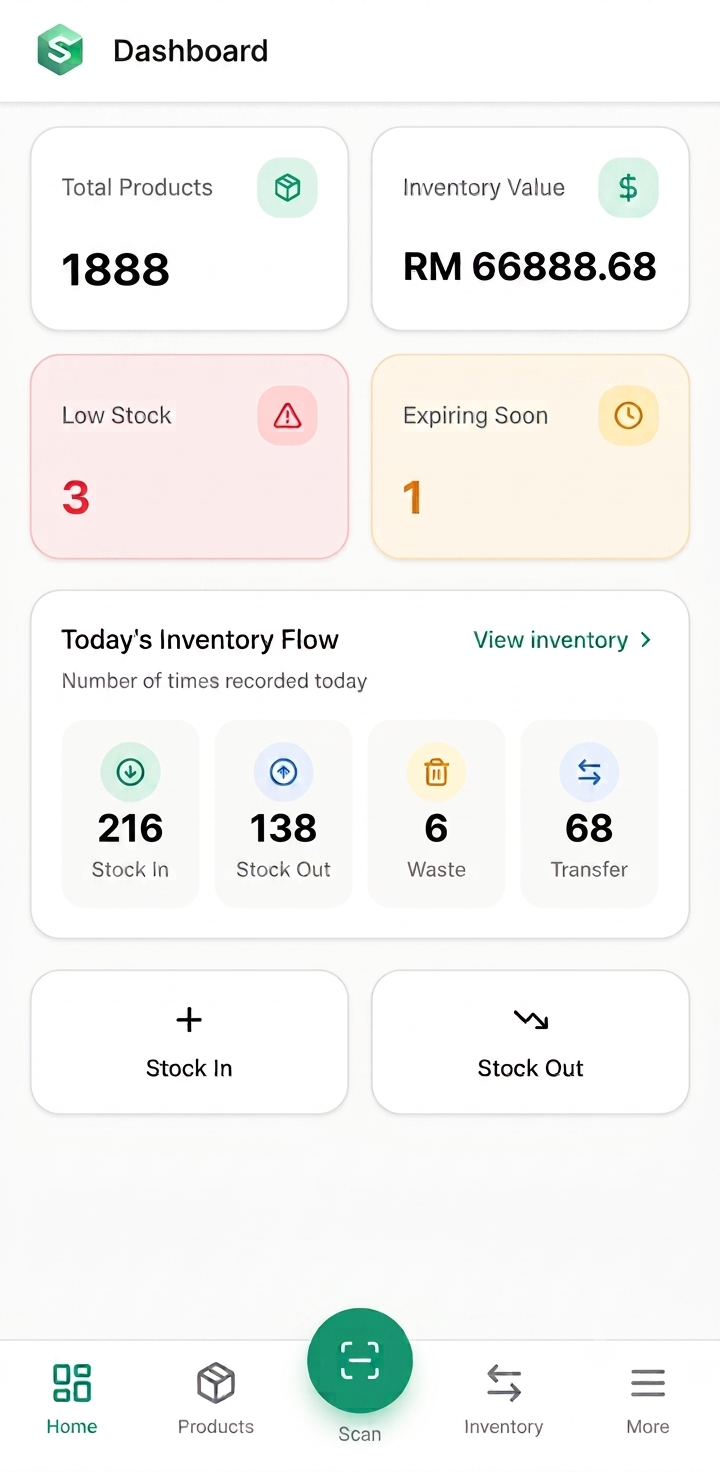
Task: Open the Inventory Value card
Action: [x=530, y=229]
